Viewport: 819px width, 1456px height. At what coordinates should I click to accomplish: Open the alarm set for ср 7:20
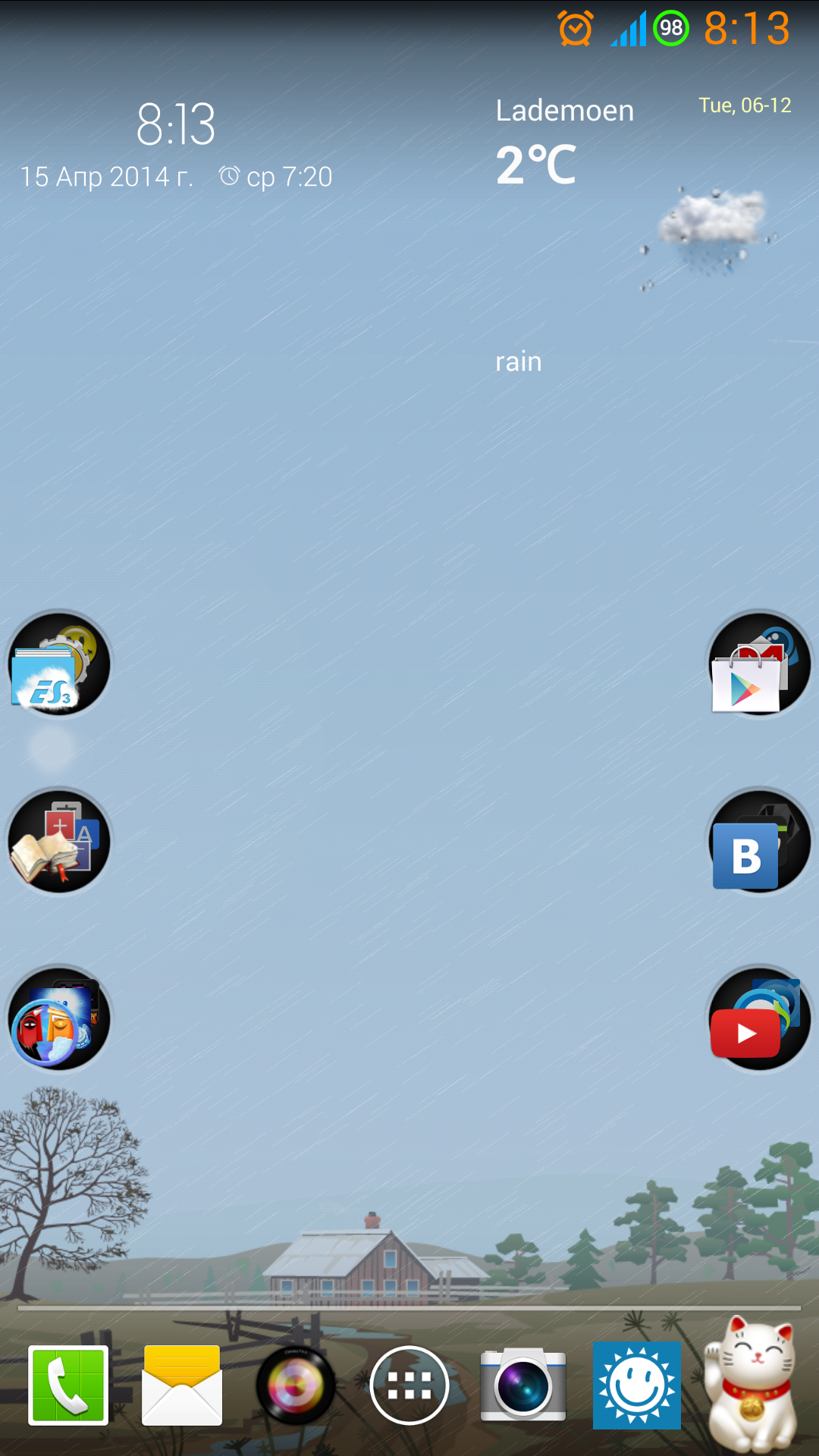[276, 177]
